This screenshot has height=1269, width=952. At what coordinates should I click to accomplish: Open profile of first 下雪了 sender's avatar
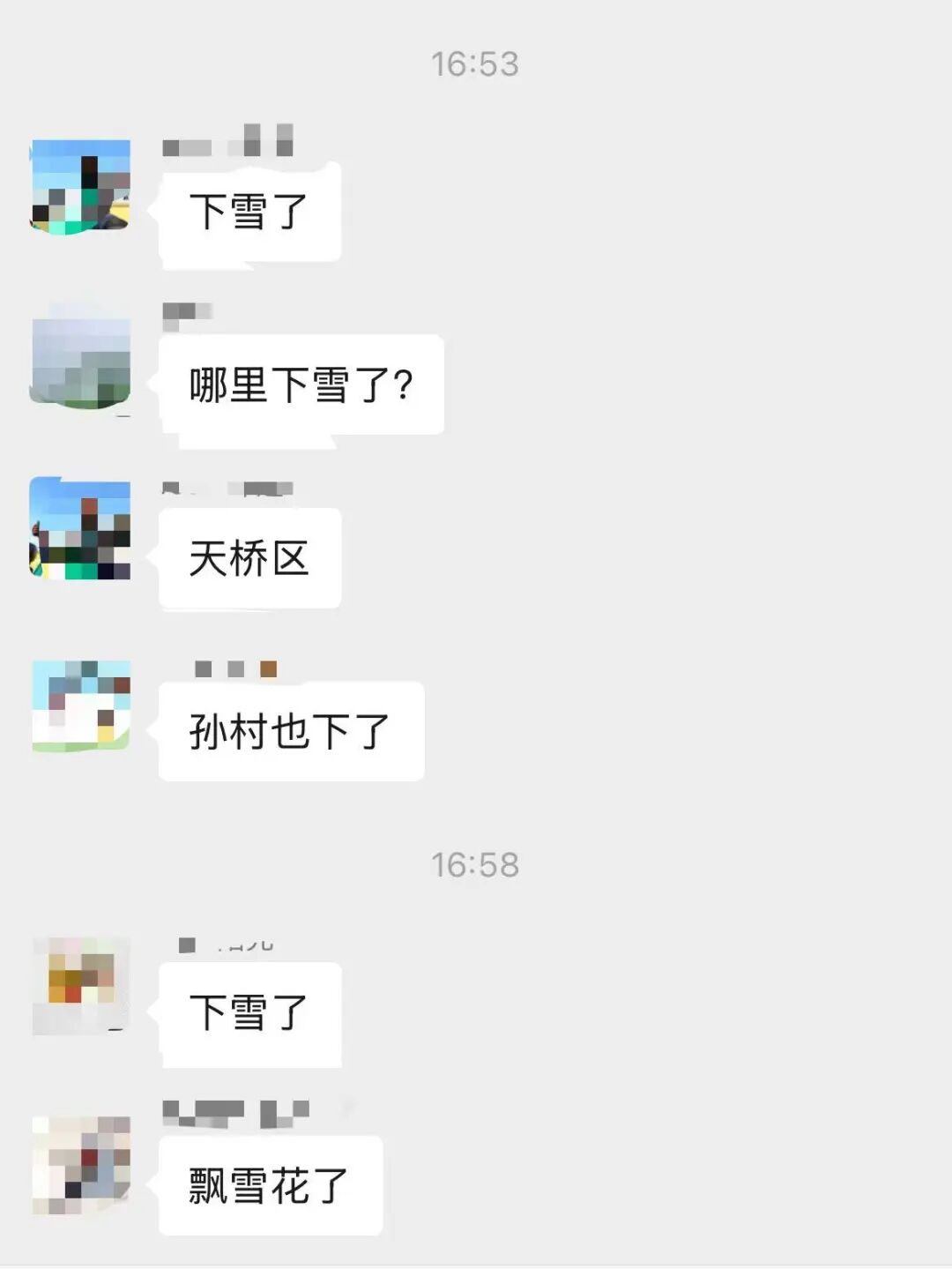[80, 187]
